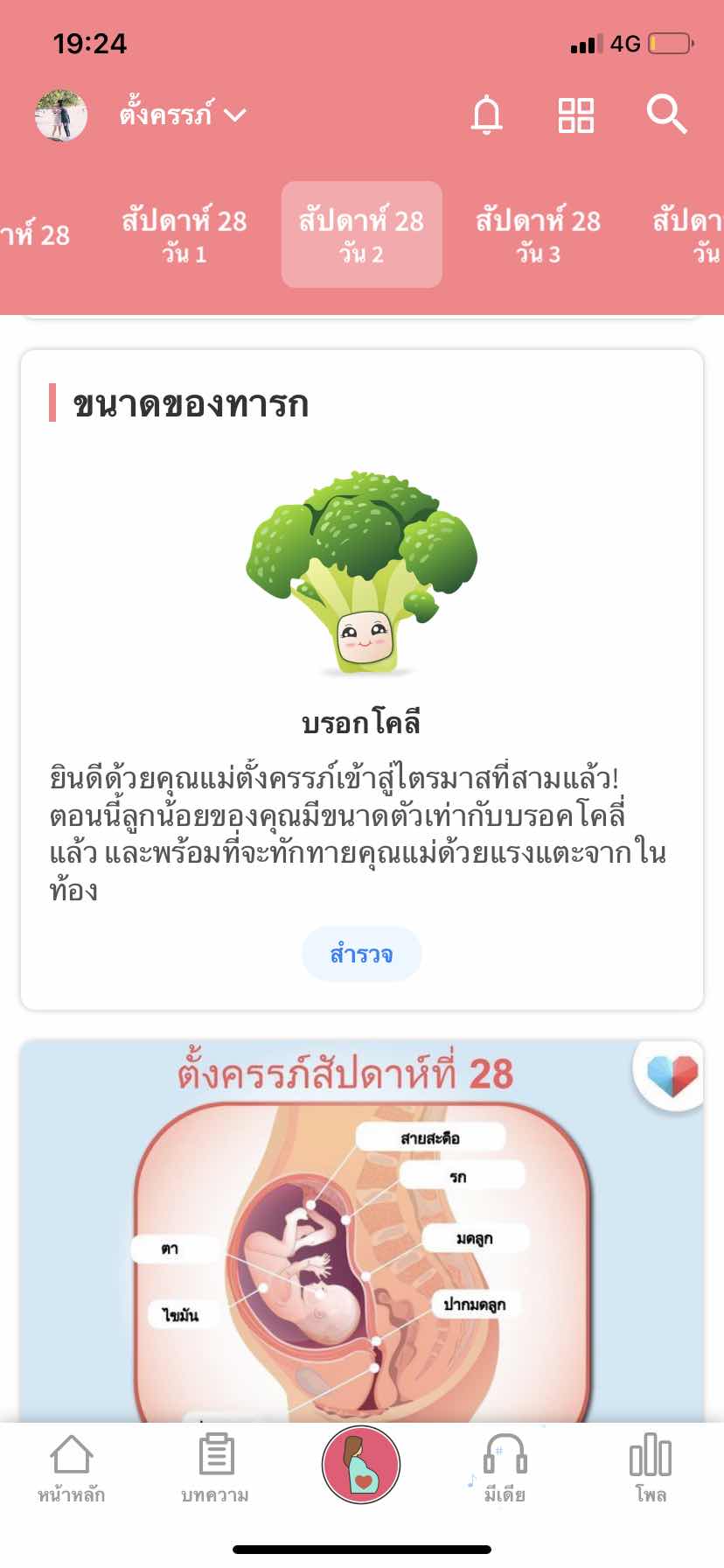Open the week 28 pregnancy diagram card
The height and width of the screenshot is (1568, 724).
(x=362, y=1242)
